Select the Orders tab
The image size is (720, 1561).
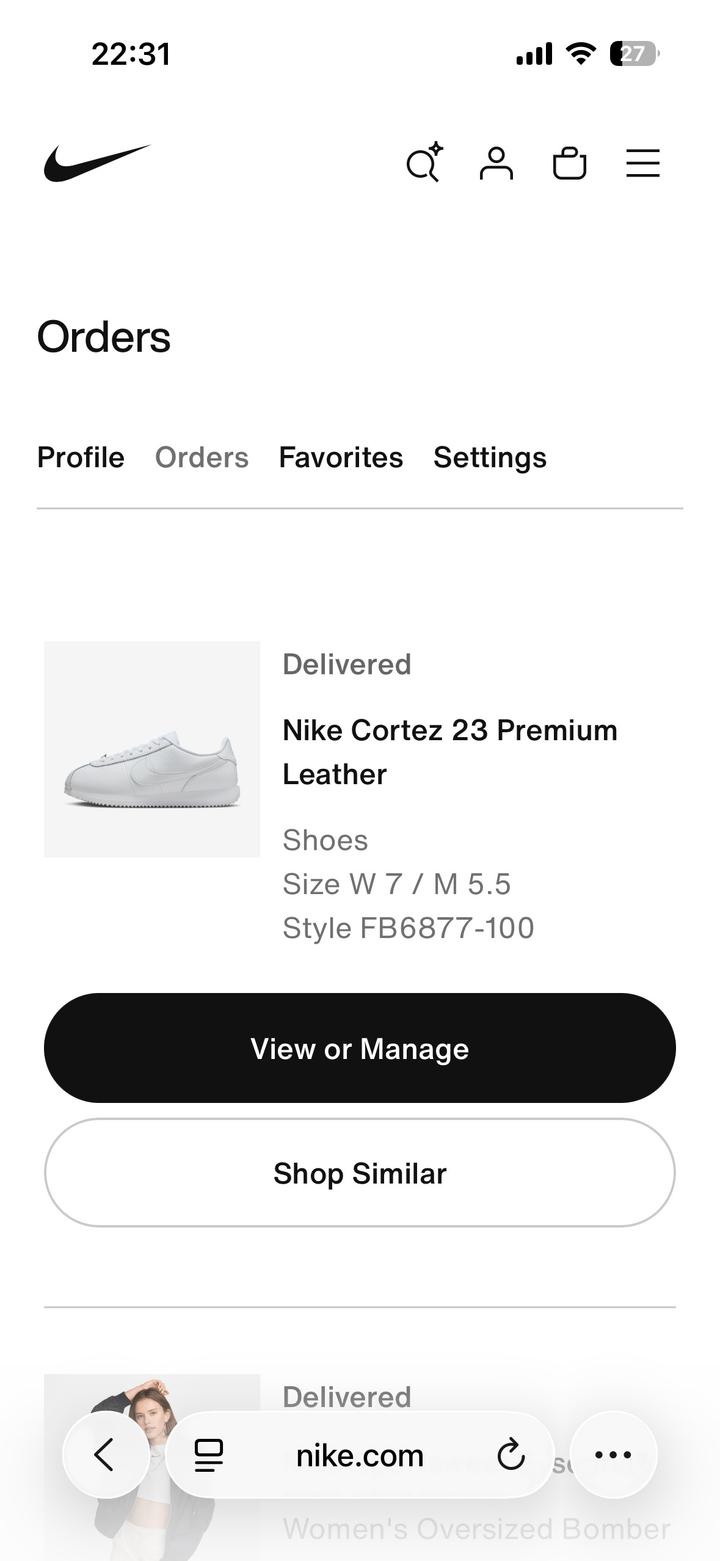pyautogui.click(x=201, y=457)
